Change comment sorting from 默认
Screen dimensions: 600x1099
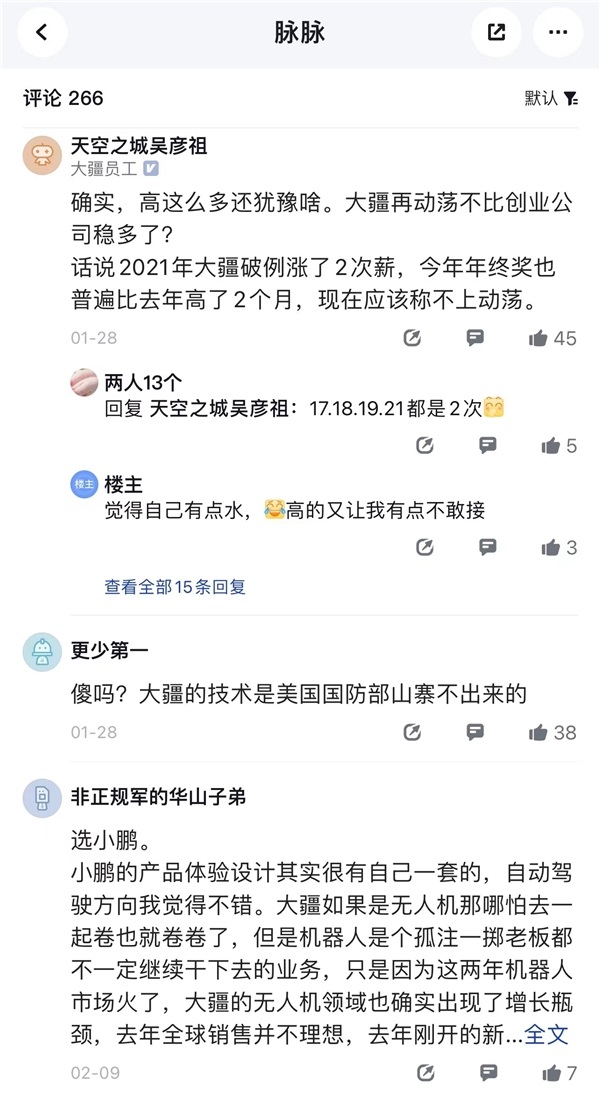(551, 98)
